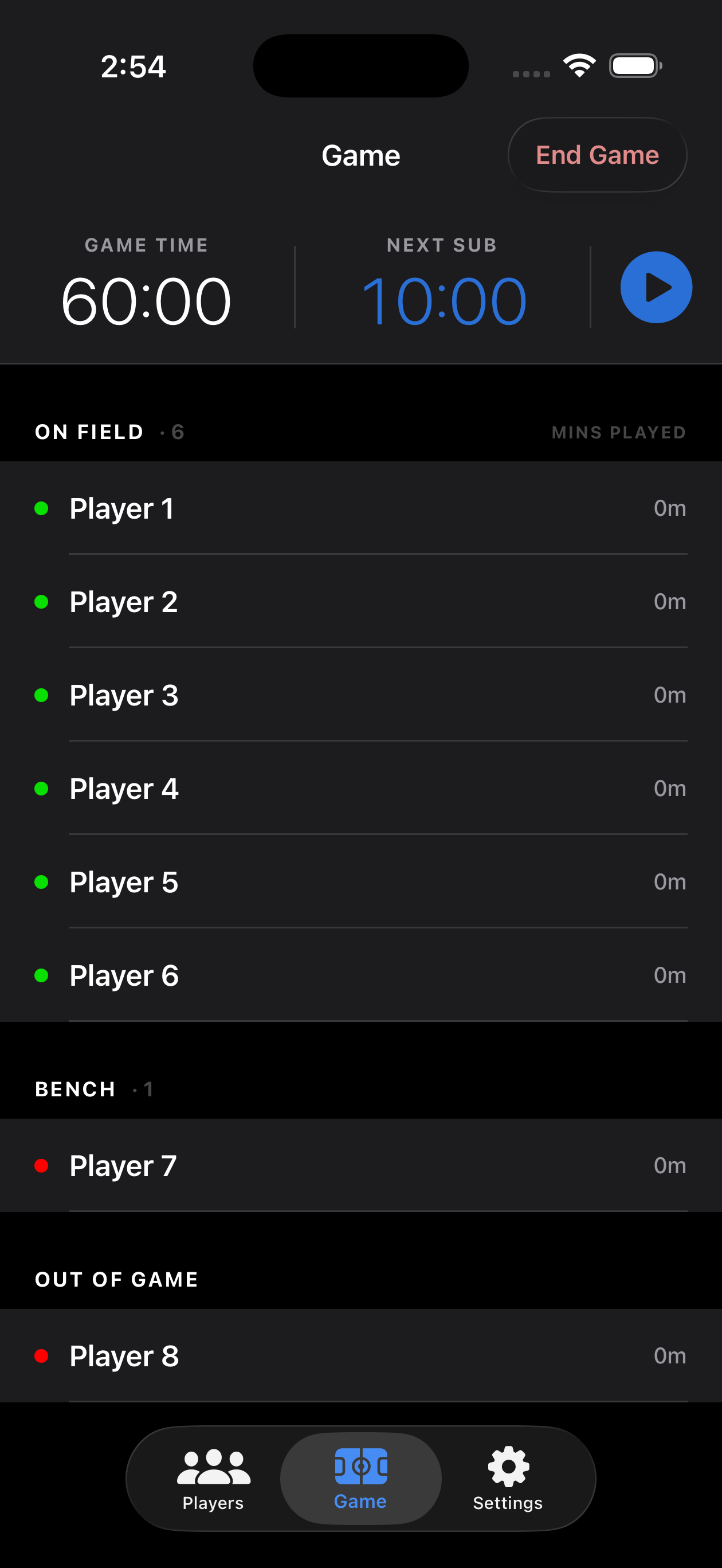Choose Player 4 from on-field list

coord(361,788)
